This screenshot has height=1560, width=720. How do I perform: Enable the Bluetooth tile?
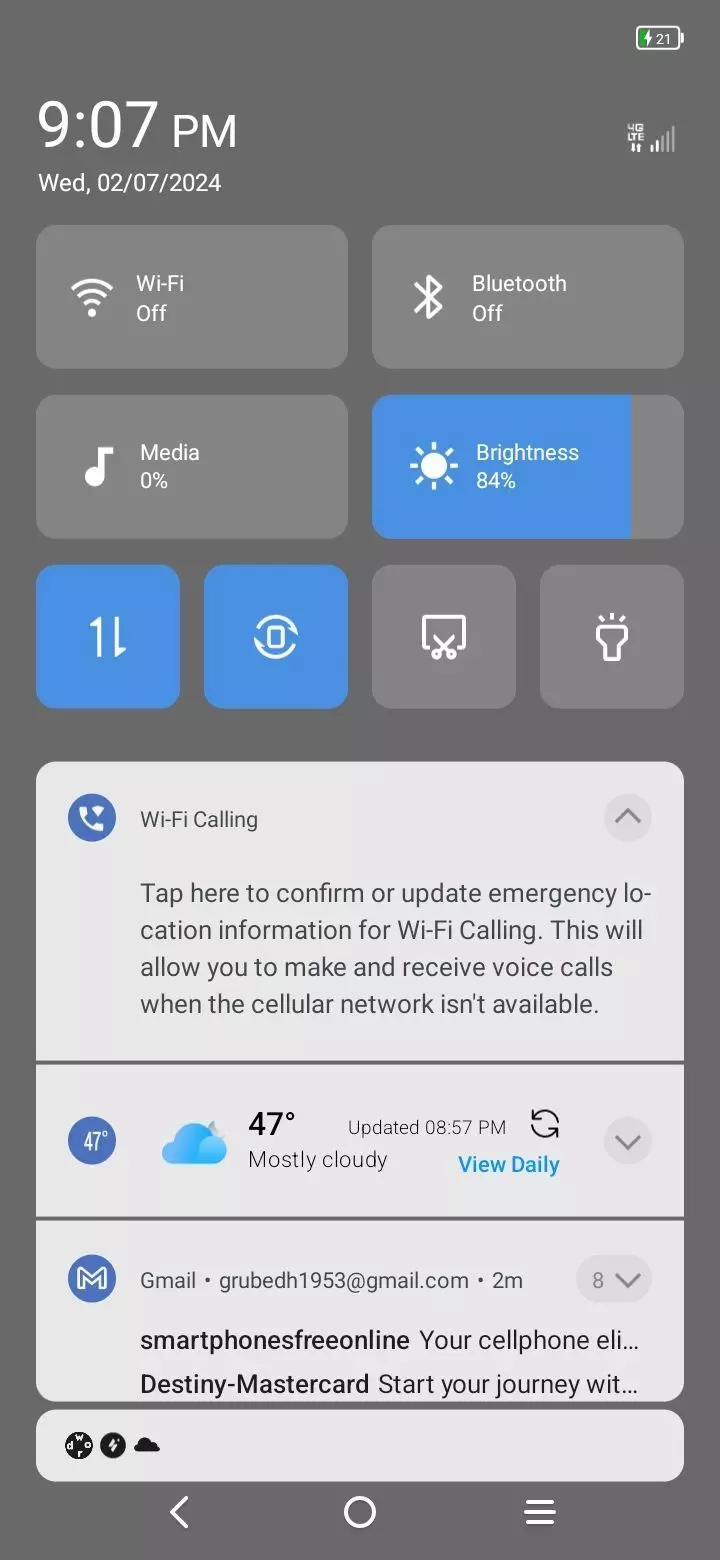528,297
